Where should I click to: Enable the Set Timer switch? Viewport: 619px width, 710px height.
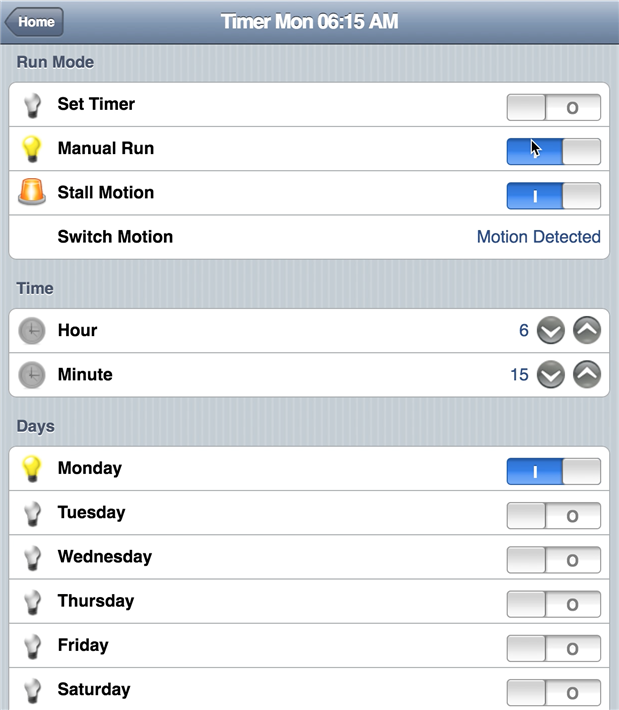click(x=553, y=107)
